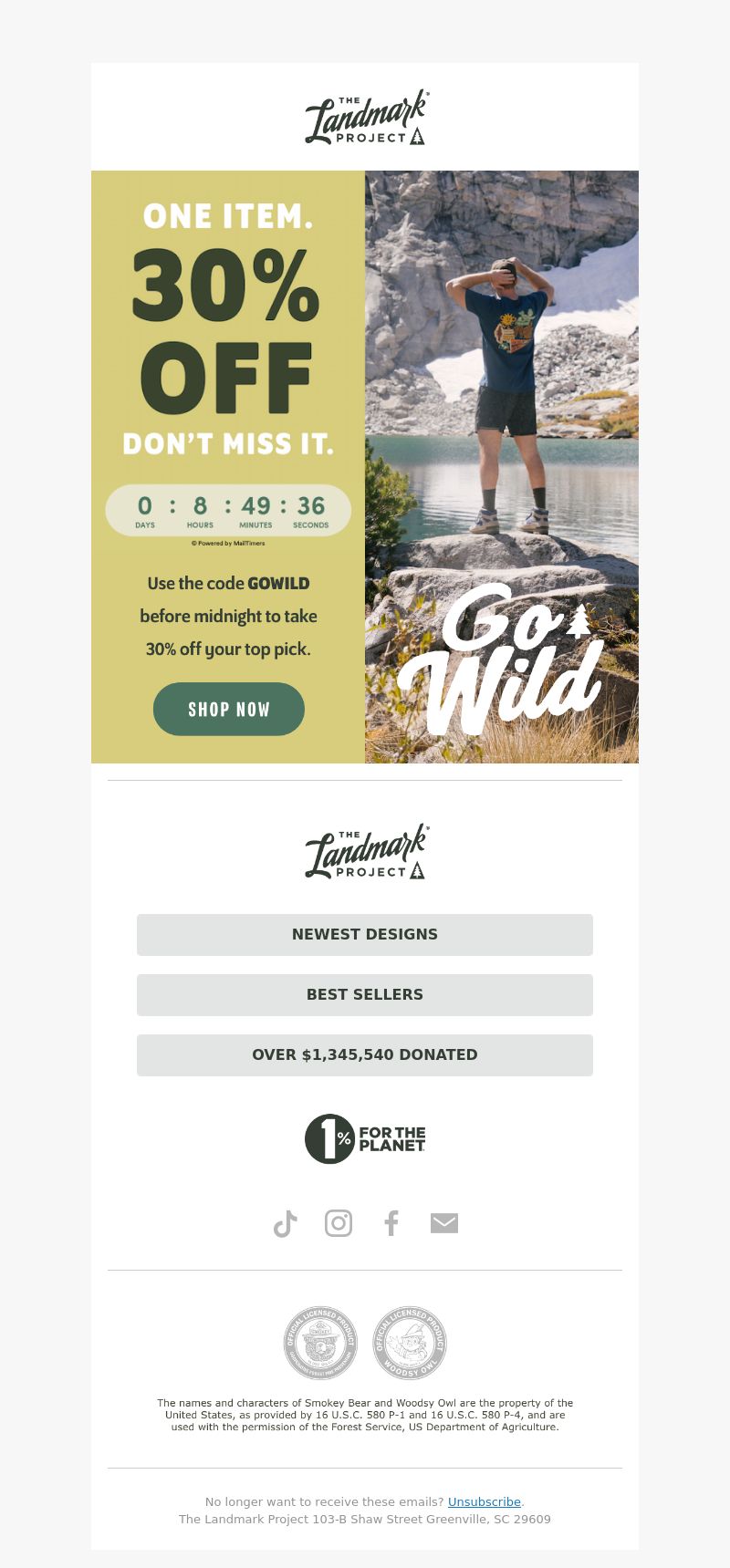The image size is (730, 1568).
Task: Open Newest Designs
Action: tap(365, 934)
